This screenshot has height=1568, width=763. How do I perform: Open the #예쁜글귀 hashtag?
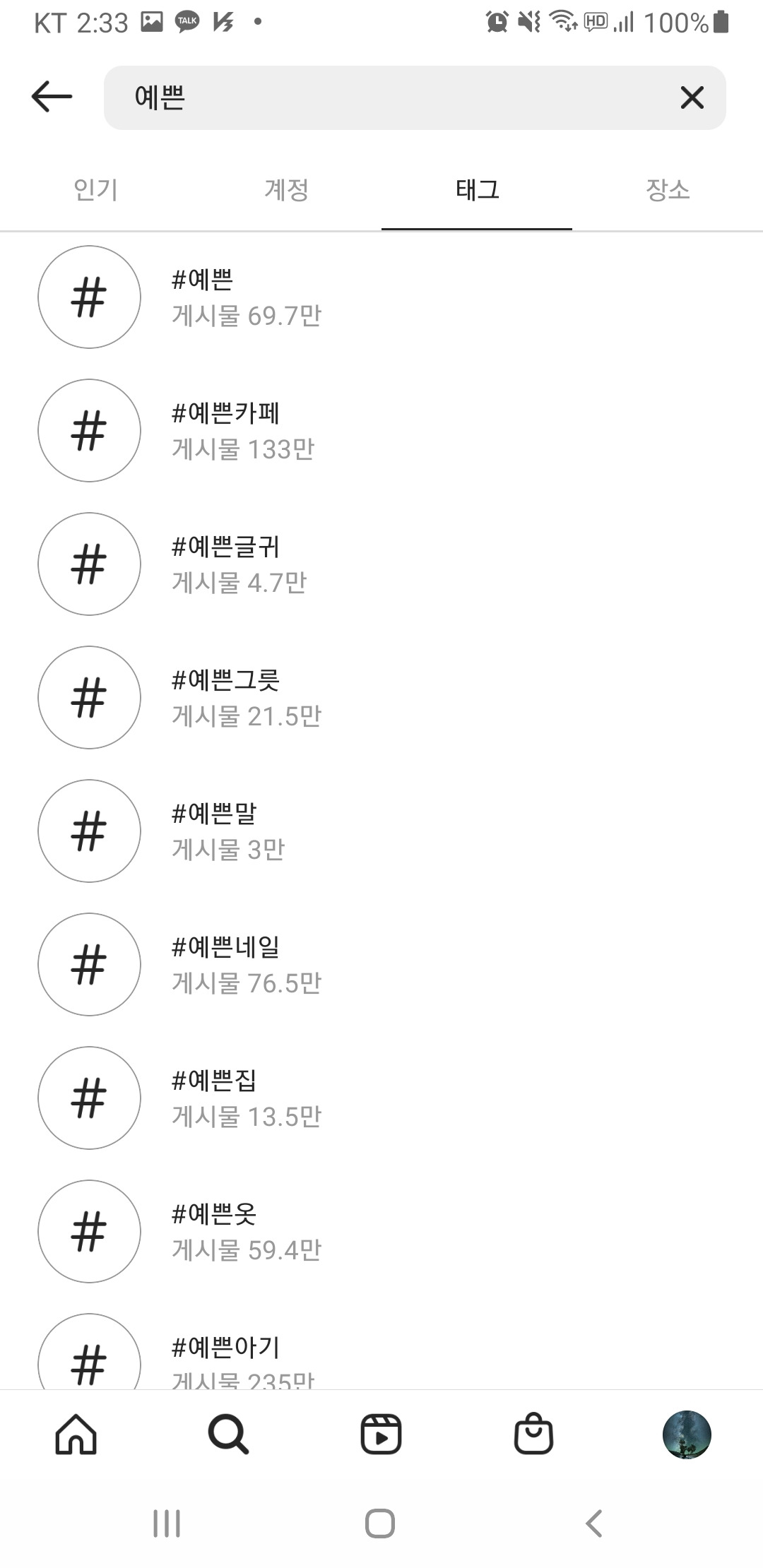click(x=381, y=564)
